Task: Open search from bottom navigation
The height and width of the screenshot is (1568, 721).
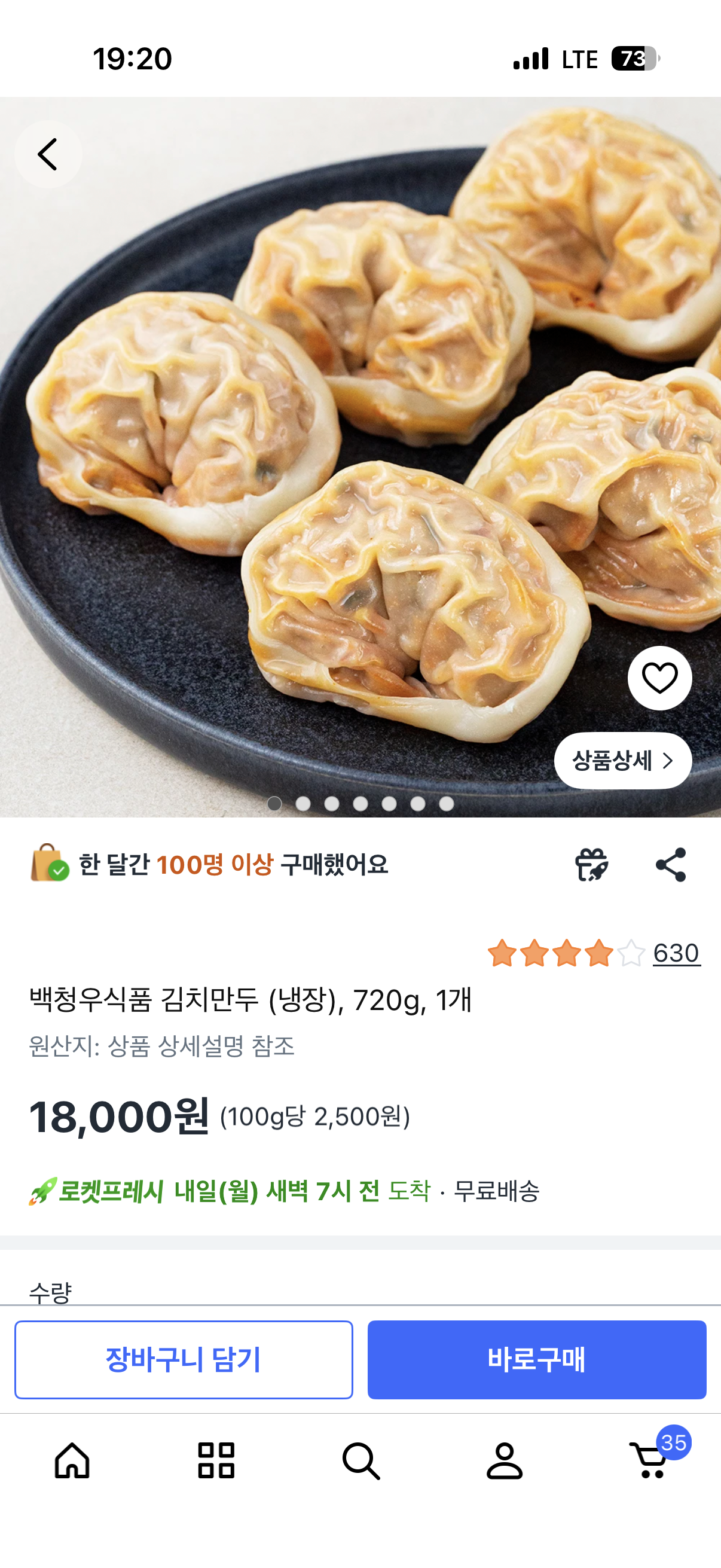Action: (x=361, y=1460)
